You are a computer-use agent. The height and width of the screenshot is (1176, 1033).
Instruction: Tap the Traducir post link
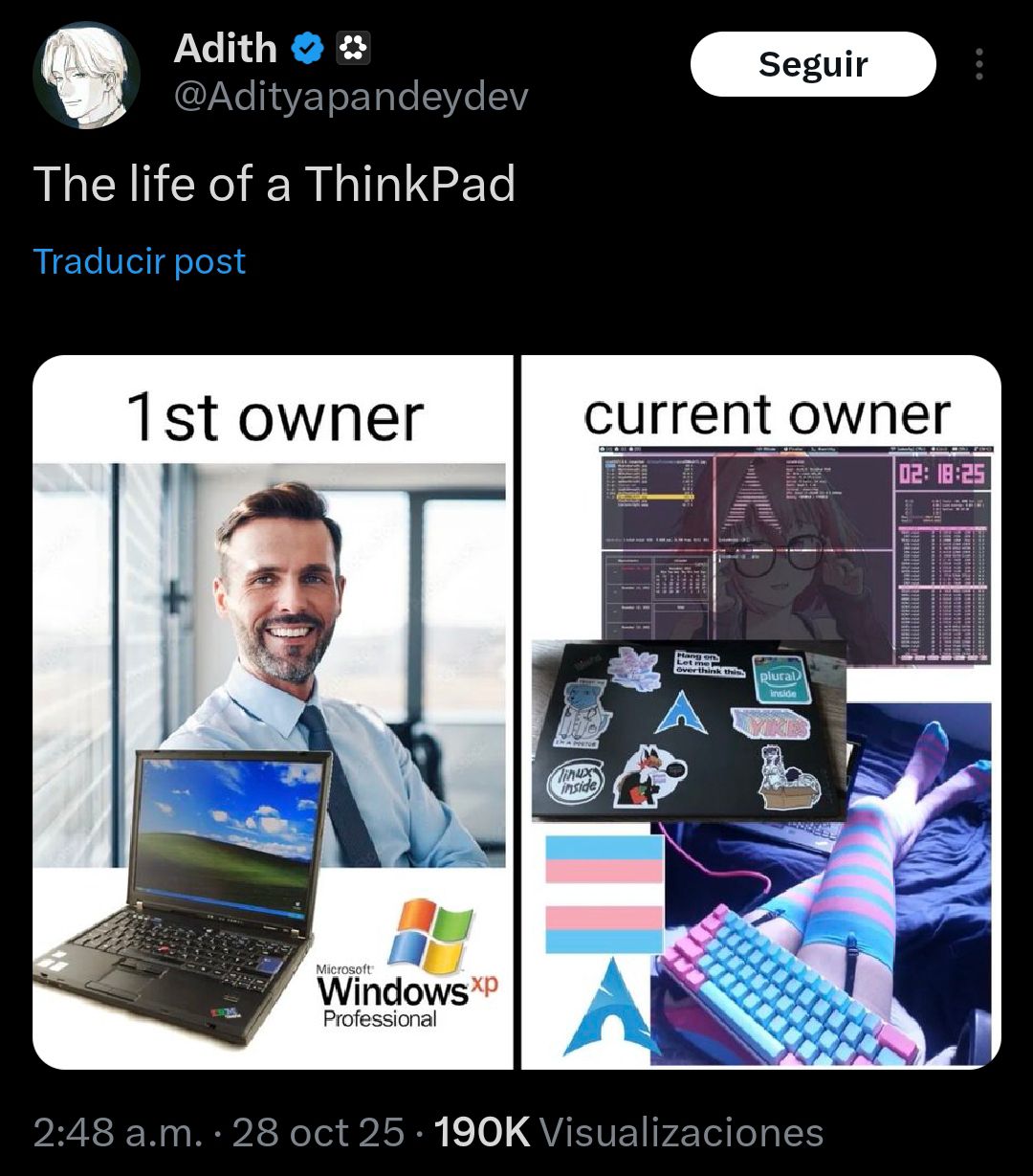pyautogui.click(x=140, y=261)
